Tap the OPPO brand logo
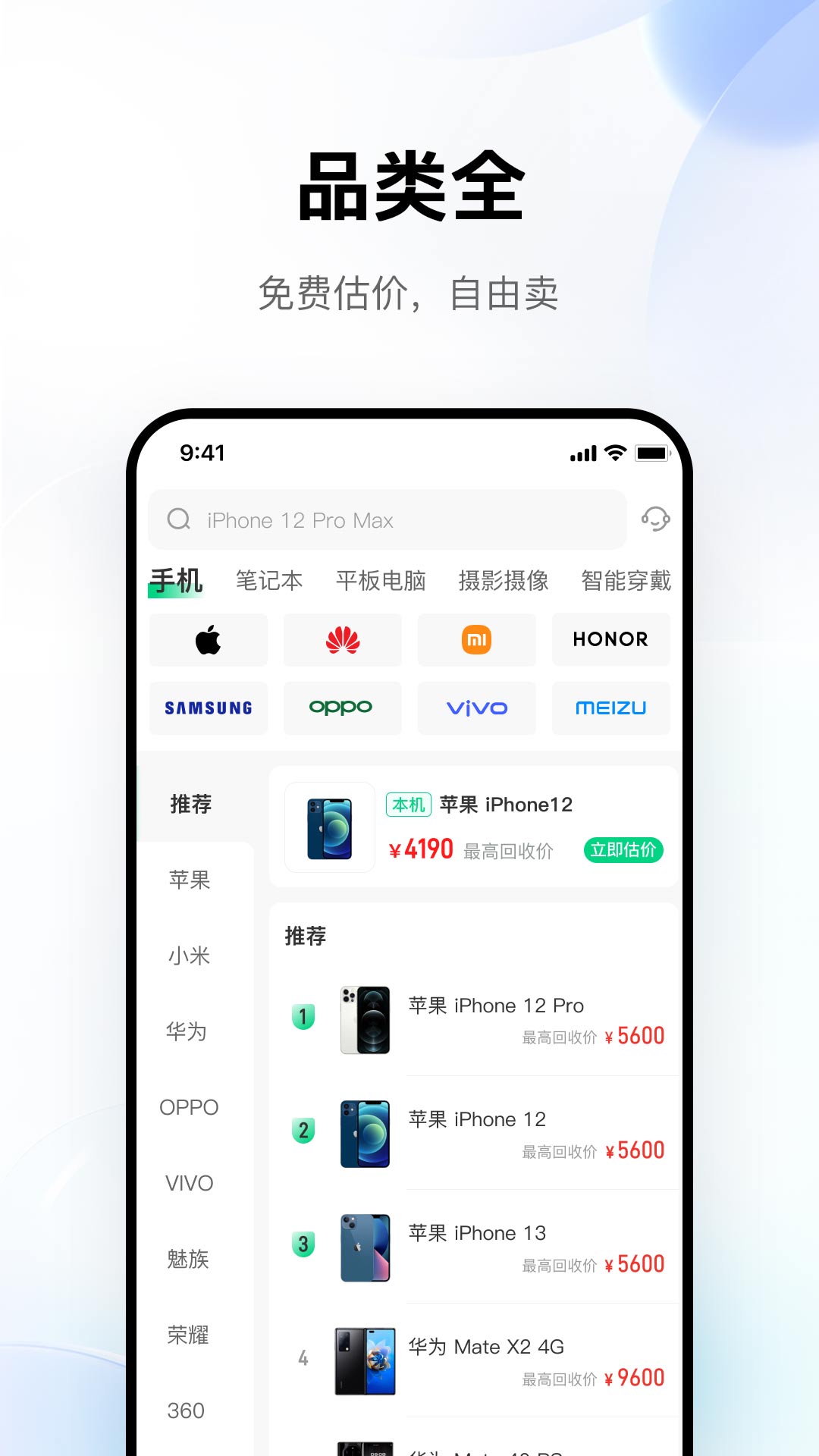Screen dimensions: 819x1456 342,708
